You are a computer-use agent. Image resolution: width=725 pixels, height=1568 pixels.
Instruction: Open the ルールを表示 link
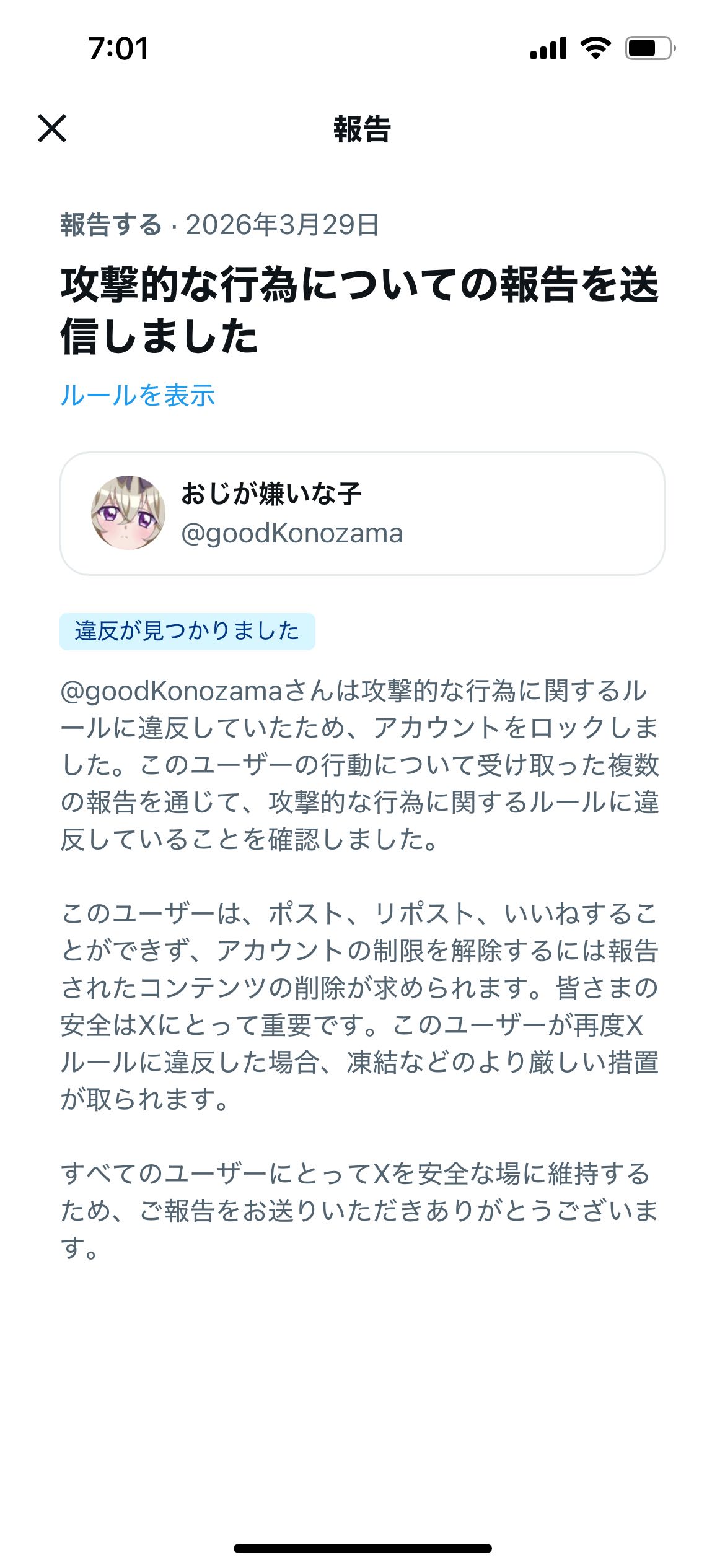coord(138,395)
